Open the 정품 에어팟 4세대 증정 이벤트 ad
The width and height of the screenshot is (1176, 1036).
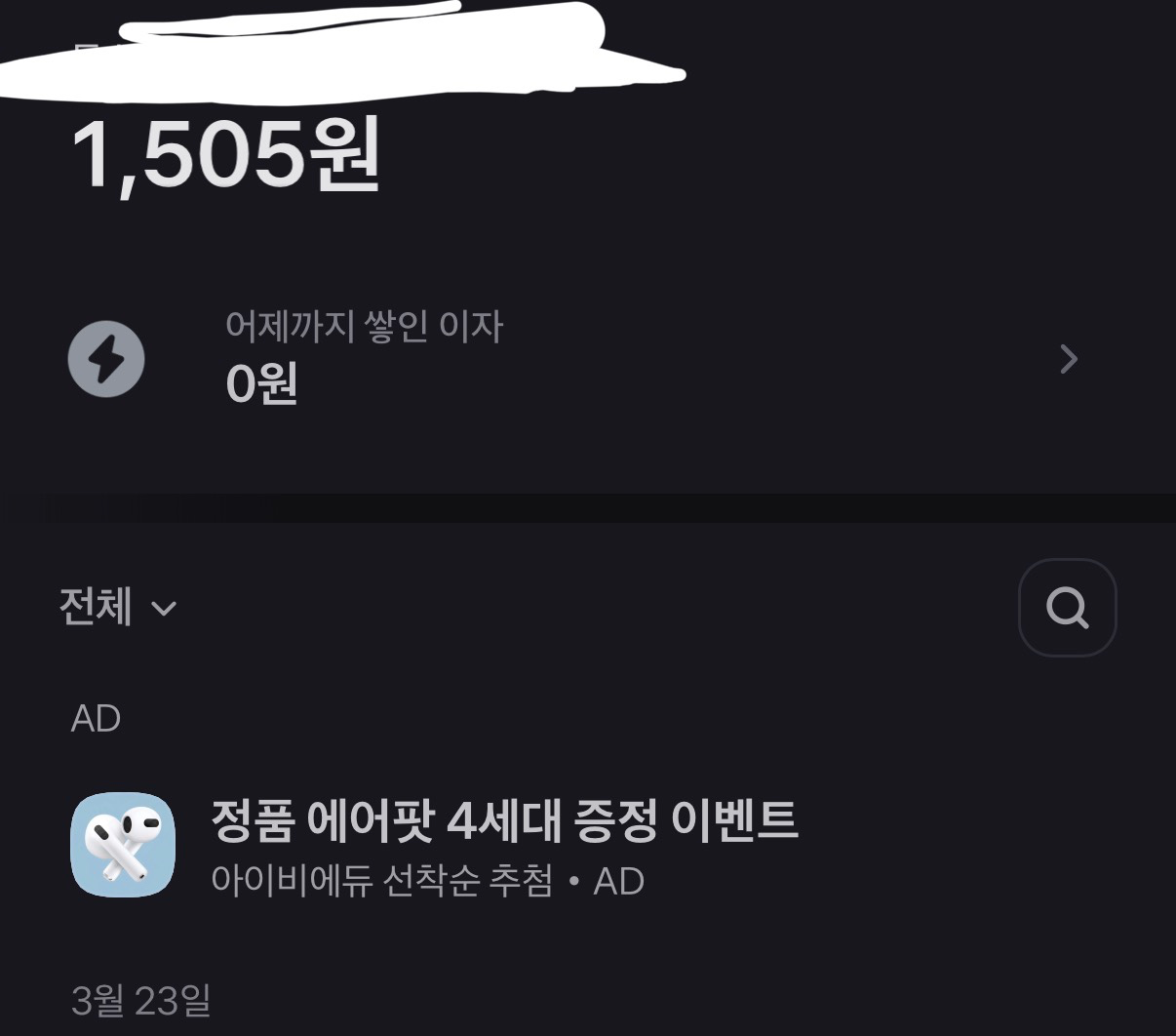pyautogui.click(x=503, y=820)
